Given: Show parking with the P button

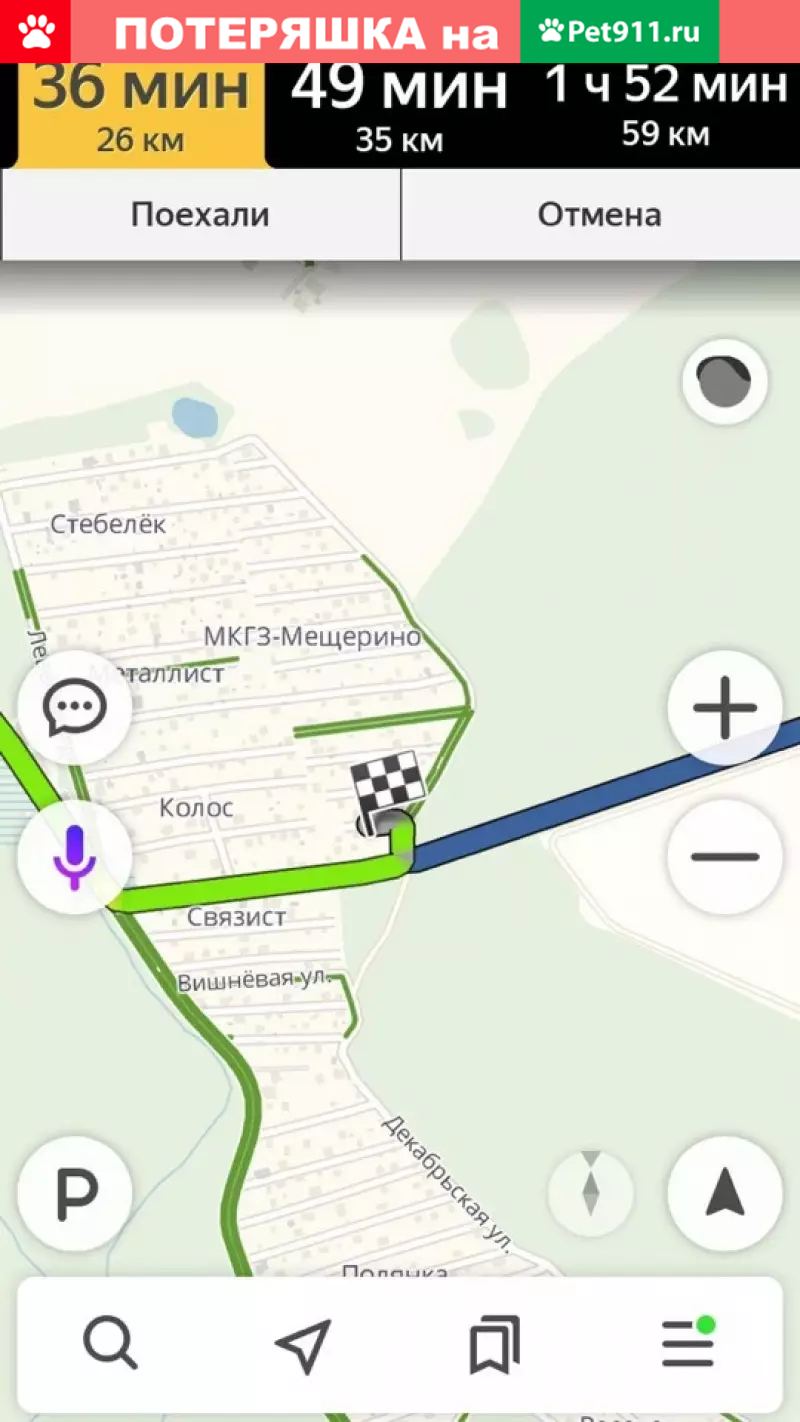Looking at the screenshot, I should pos(75,1193).
